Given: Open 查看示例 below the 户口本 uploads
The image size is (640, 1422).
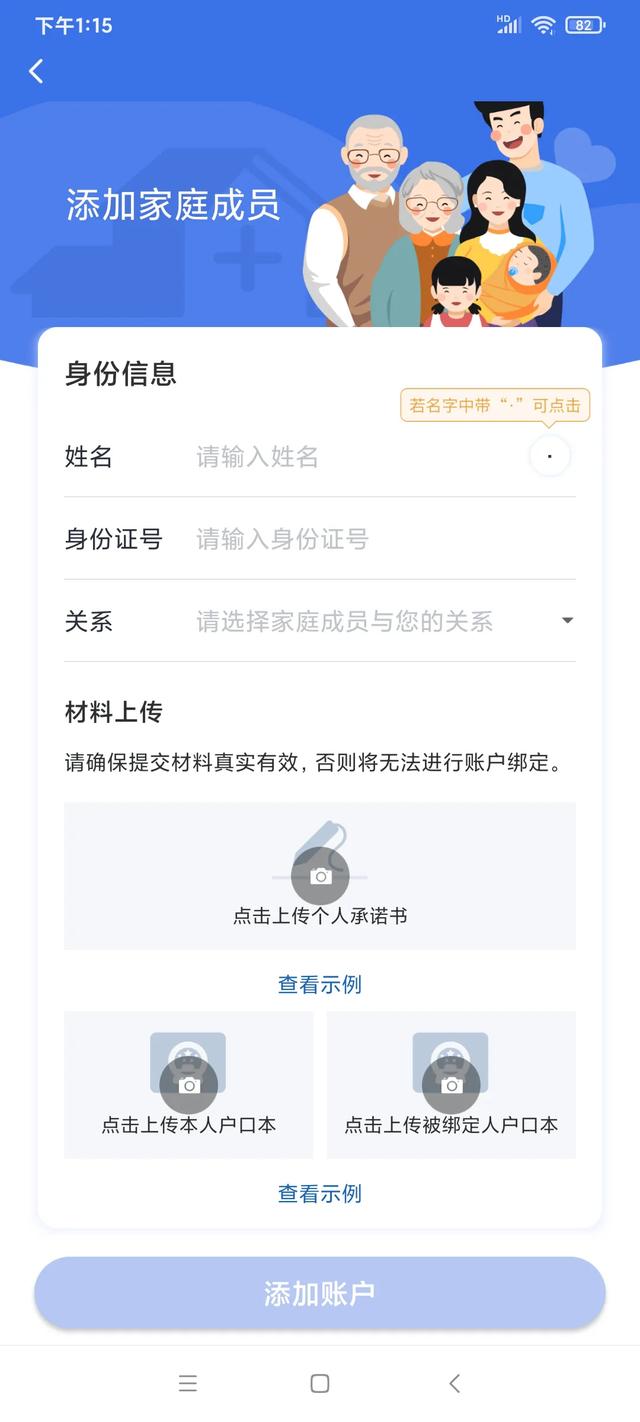Looking at the screenshot, I should tap(320, 1194).
